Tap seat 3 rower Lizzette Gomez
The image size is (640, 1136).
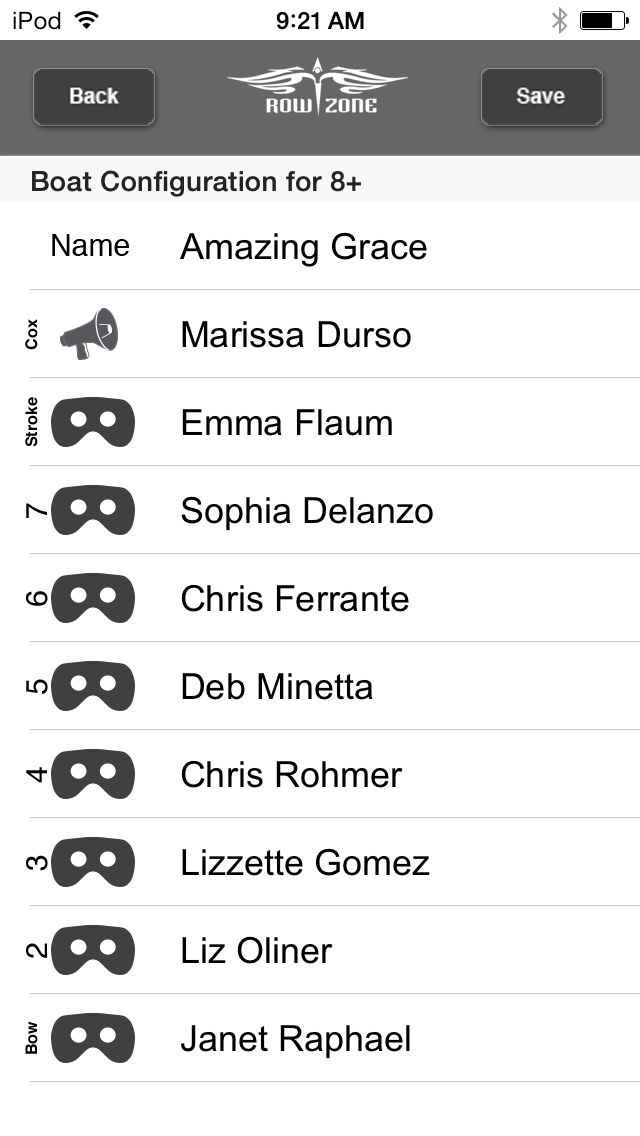305,863
